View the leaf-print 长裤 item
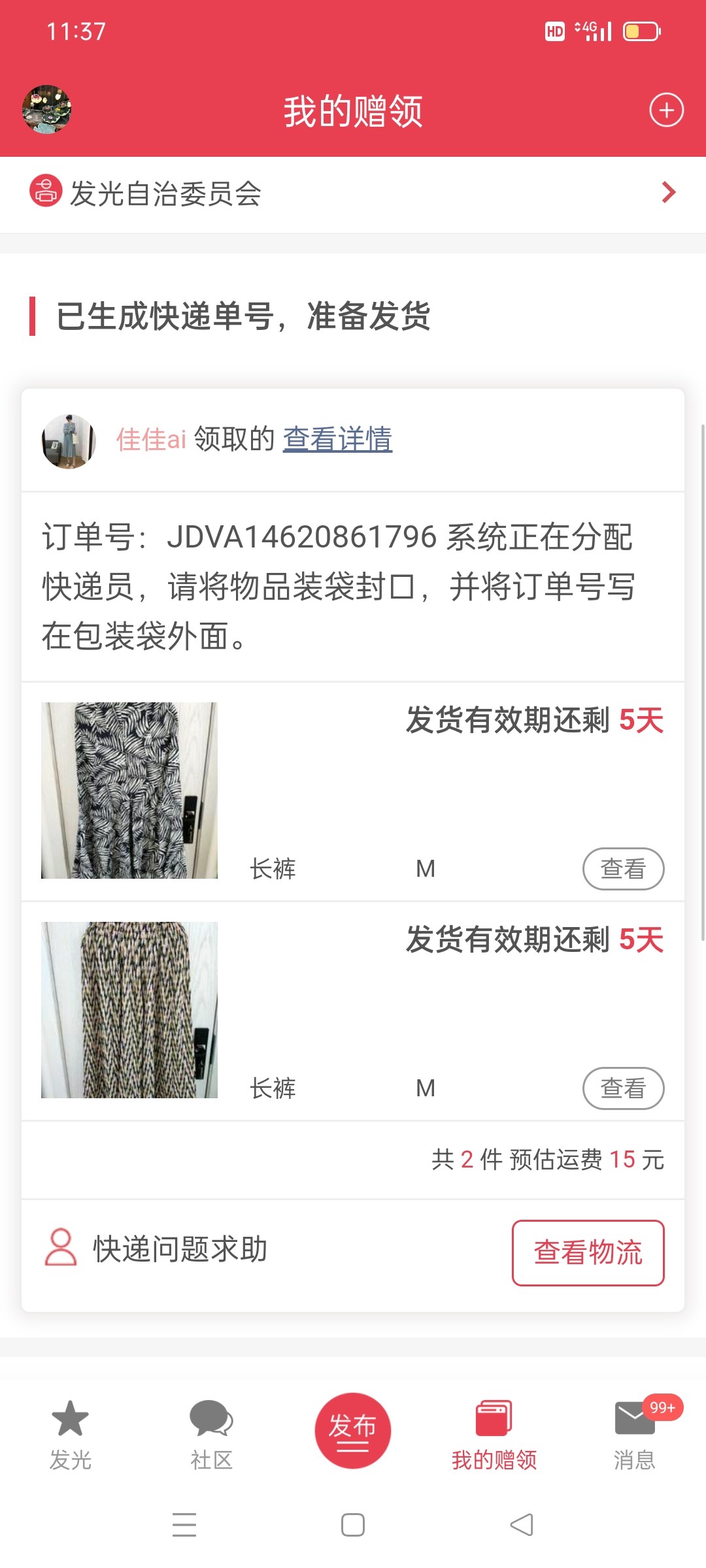Image resolution: width=706 pixels, height=1568 pixels. tap(623, 869)
